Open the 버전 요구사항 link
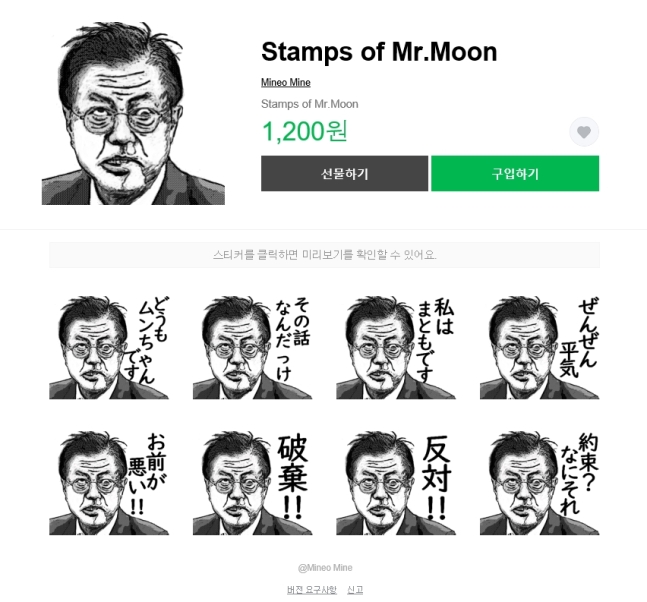 pyautogui.click(x=311, y=590)
